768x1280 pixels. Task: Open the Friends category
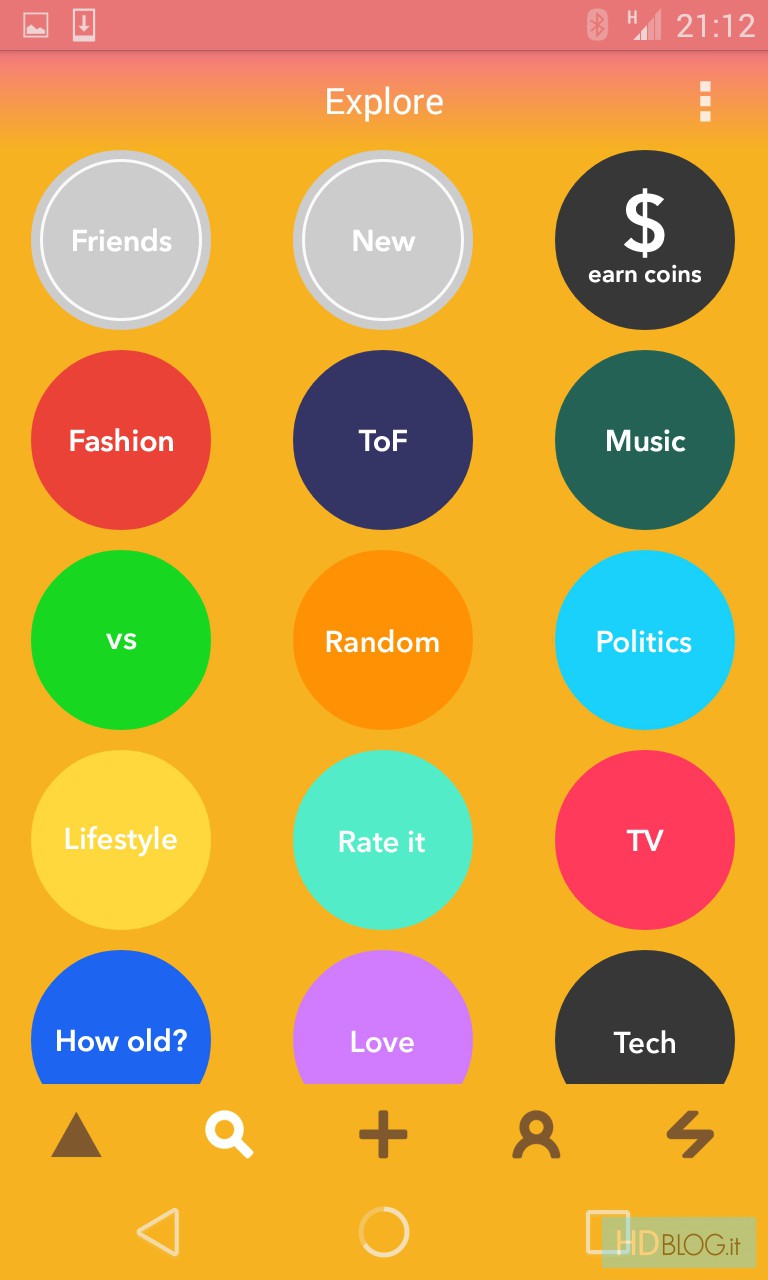pyautogui.click(x=121, y=240)
